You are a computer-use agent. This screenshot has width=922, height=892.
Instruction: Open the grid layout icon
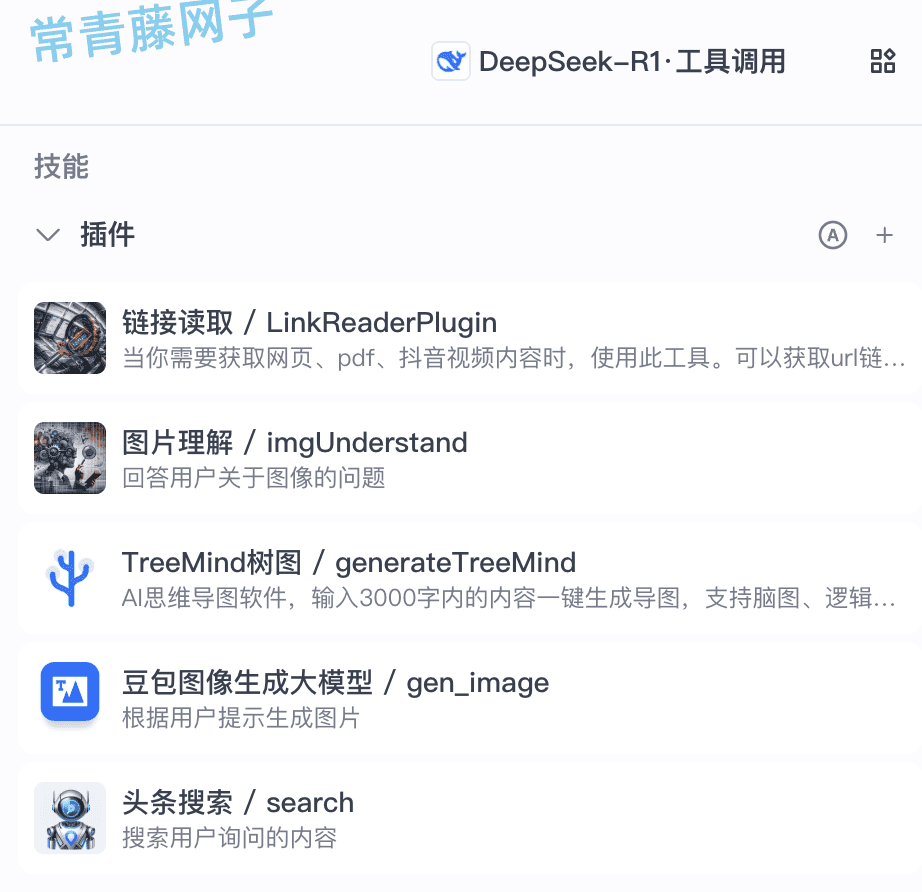pyautogui.click(x=882, y=62)
